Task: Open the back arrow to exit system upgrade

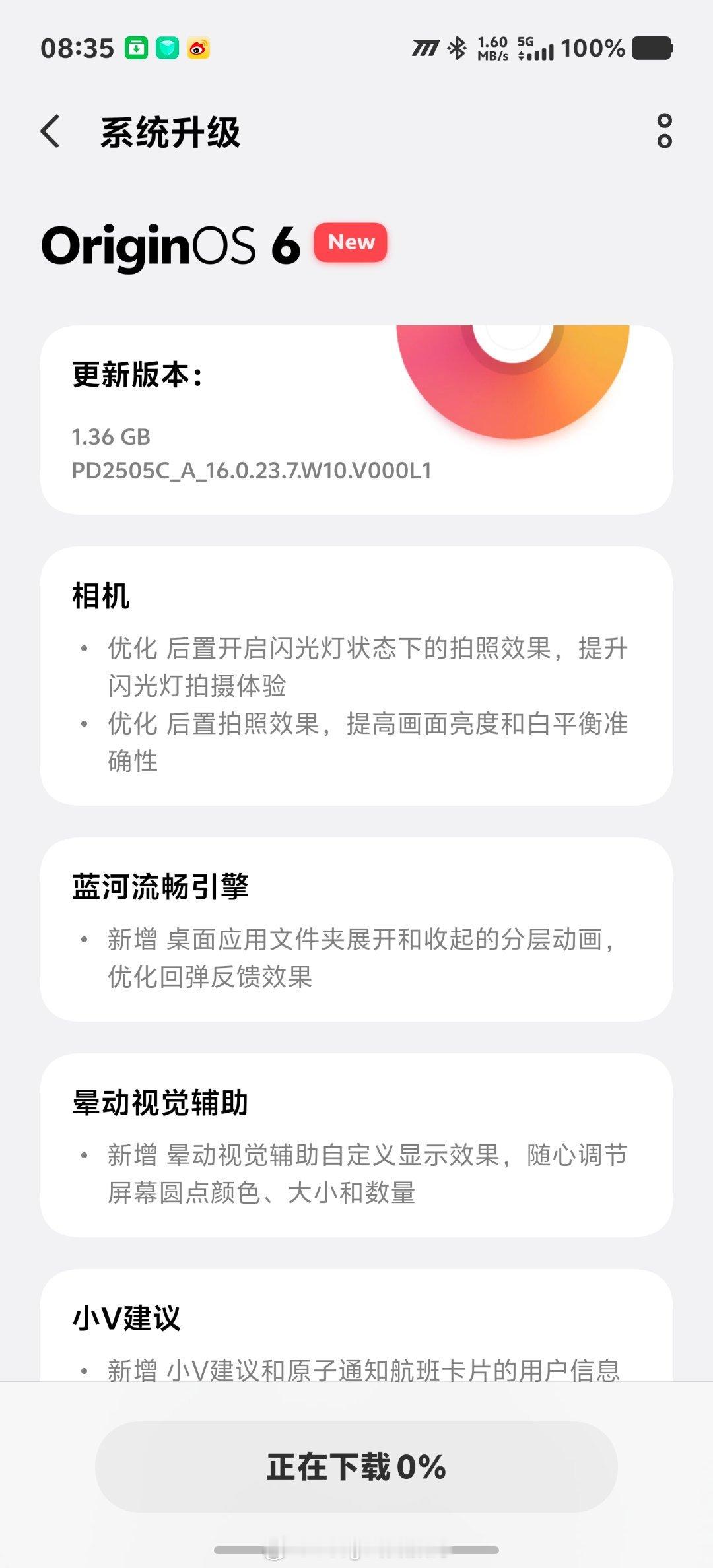Action: [x=50, y=131]
